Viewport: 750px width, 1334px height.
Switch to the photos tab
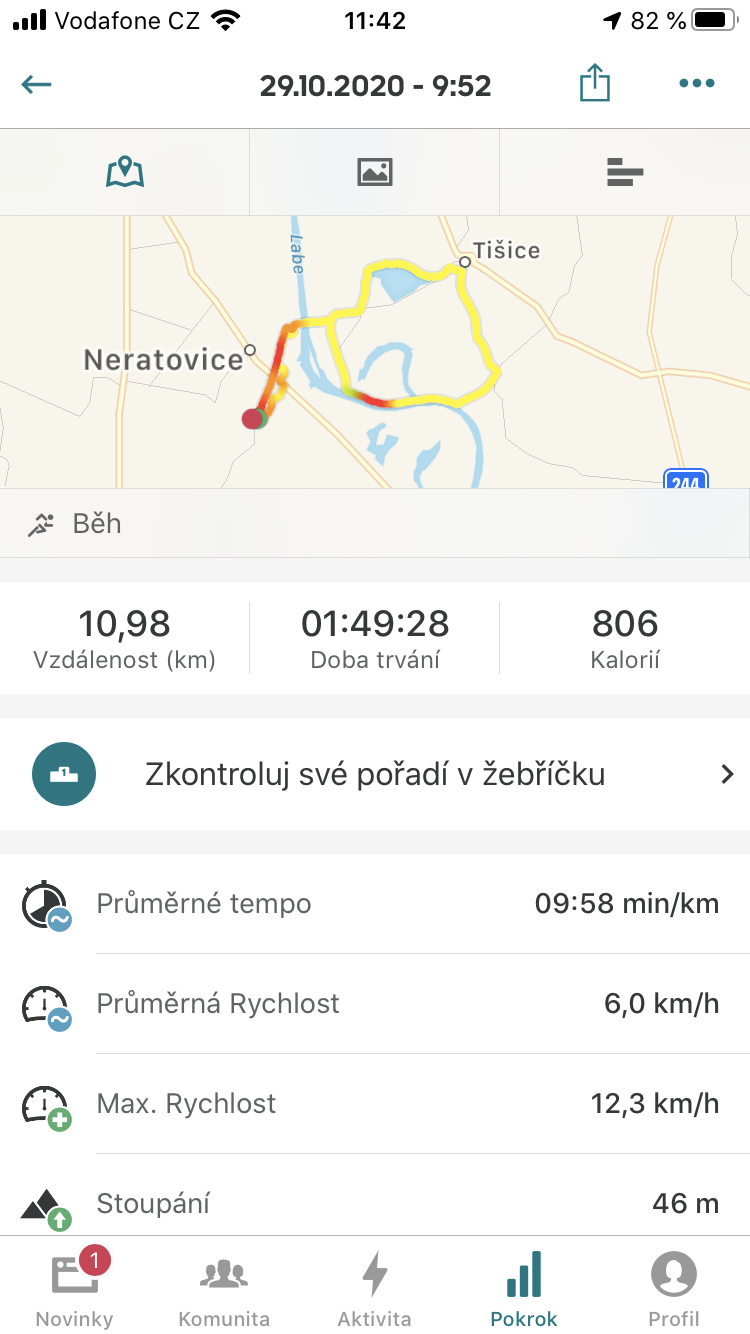tap(375, 172)
